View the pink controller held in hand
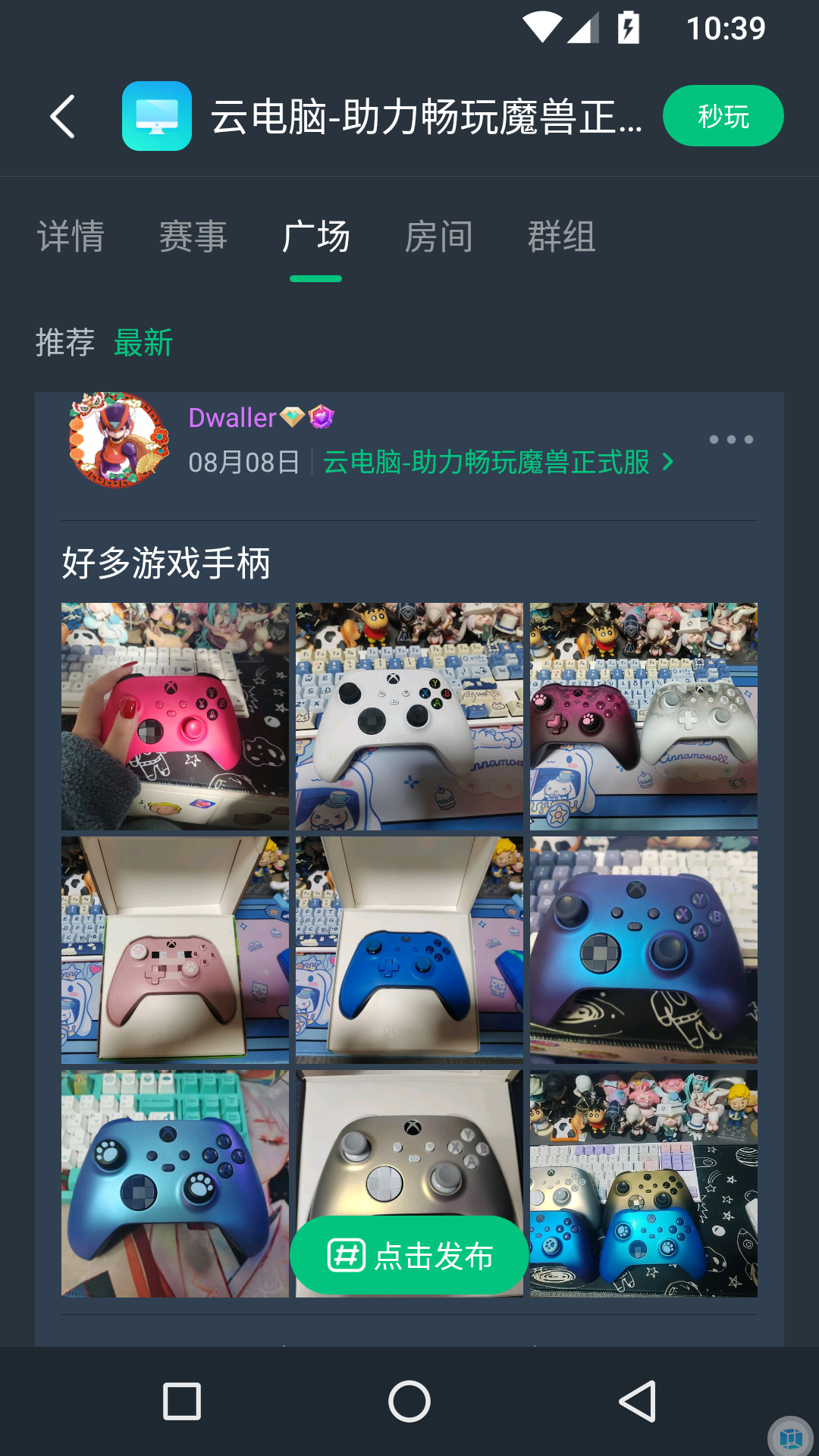The image size is (819, 1456). (x=175, y=716)
